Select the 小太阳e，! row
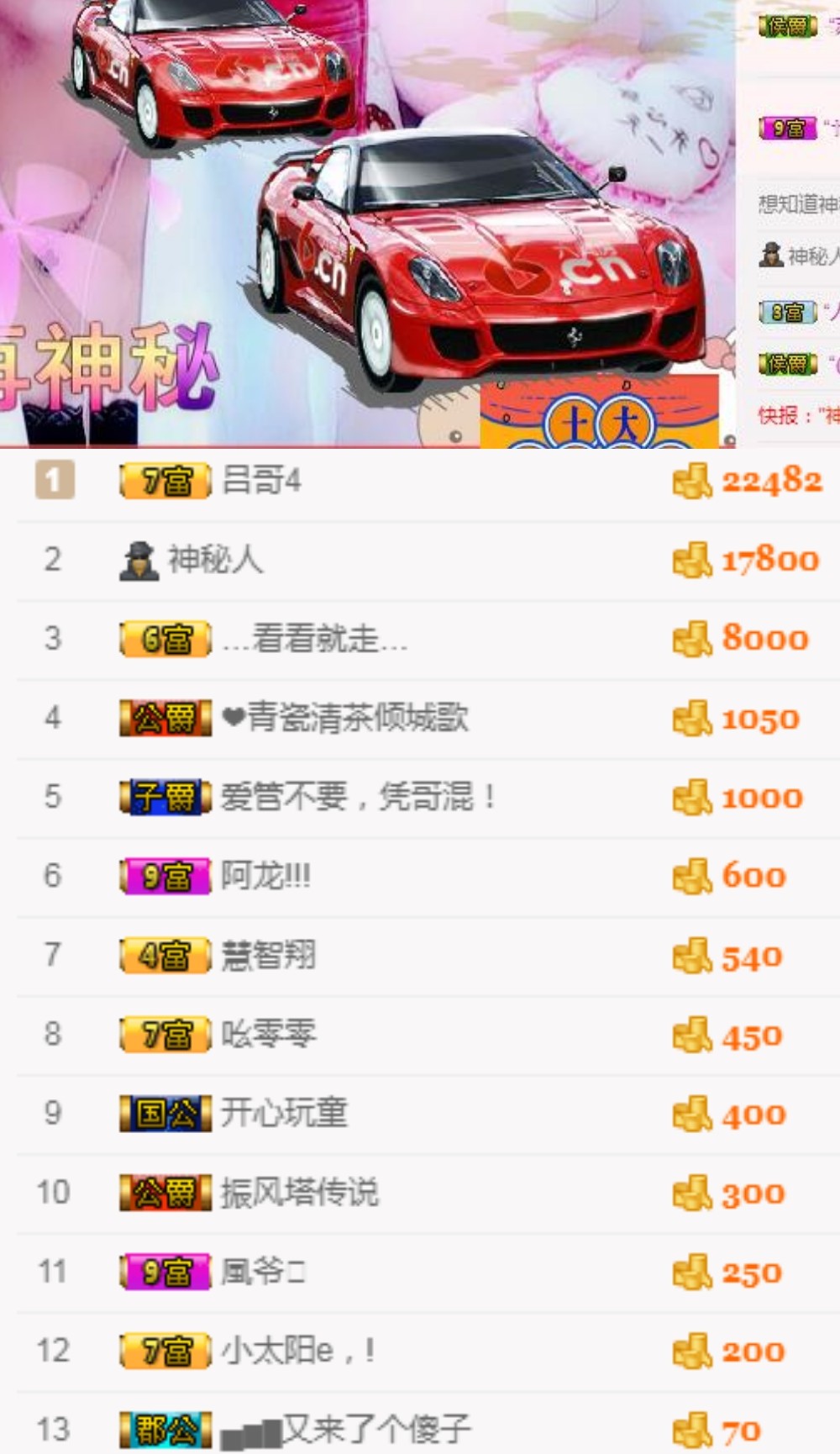 pyautogui.click(x=297, y=1351)
